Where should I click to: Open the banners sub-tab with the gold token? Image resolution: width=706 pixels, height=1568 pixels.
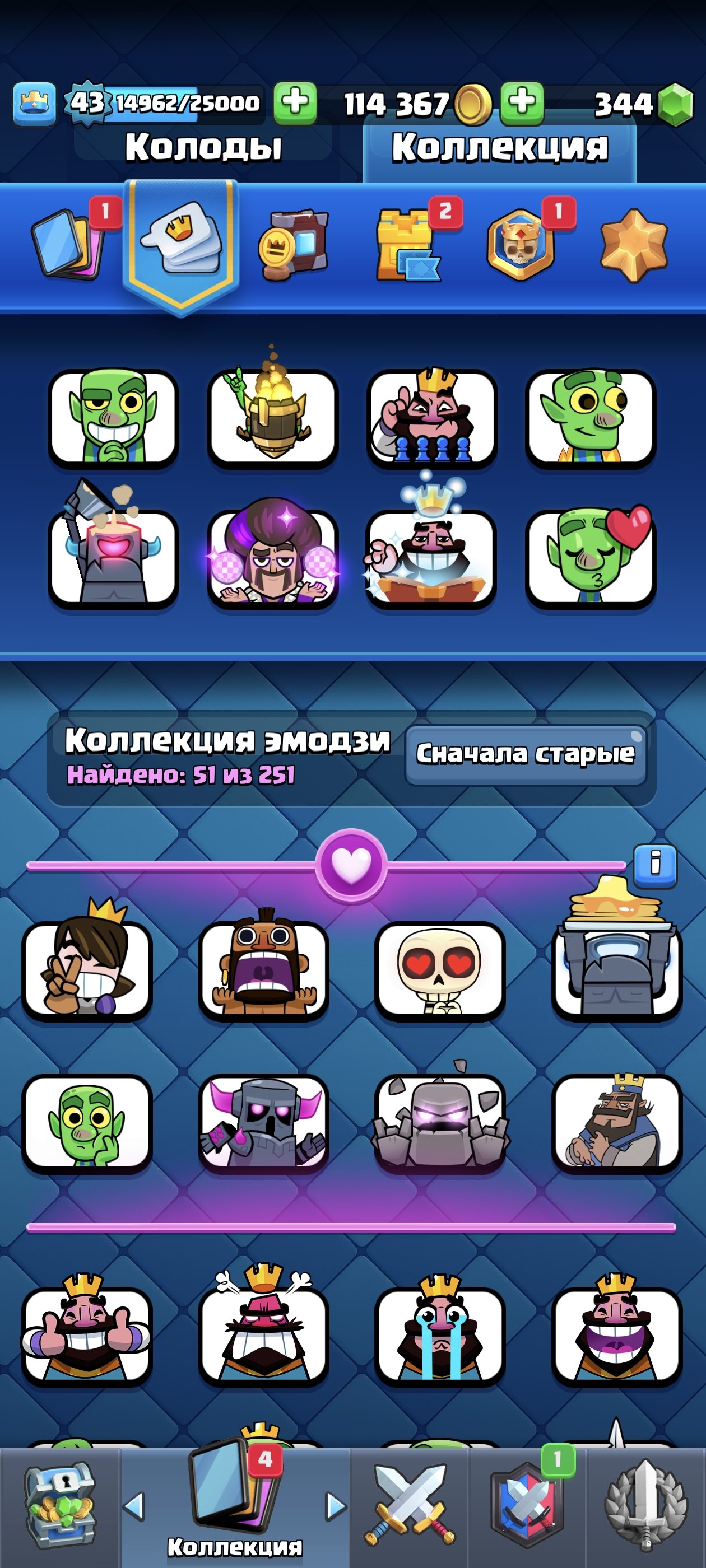click(x=294, y=244)
